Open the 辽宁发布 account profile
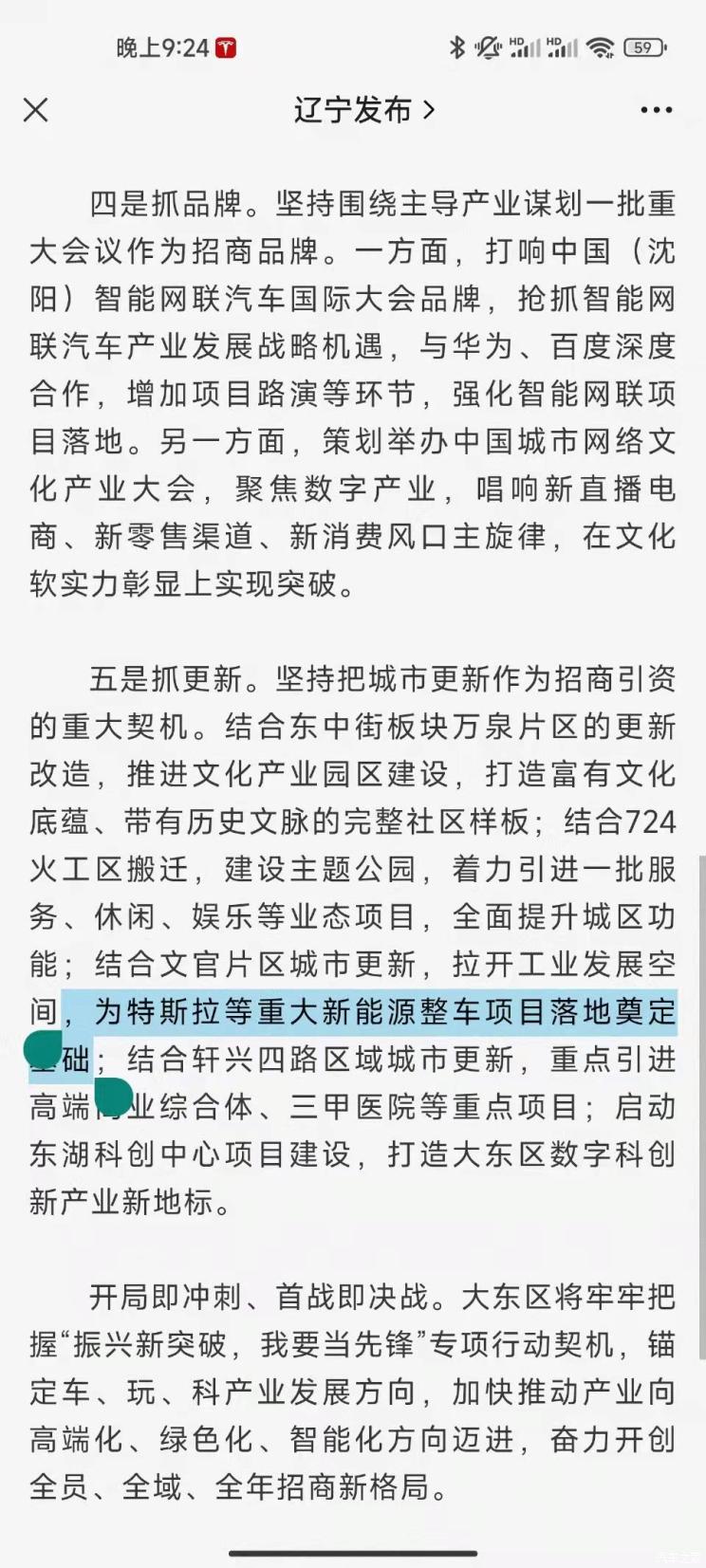This screenshot has width=706, height=1568. pos(363,110)
